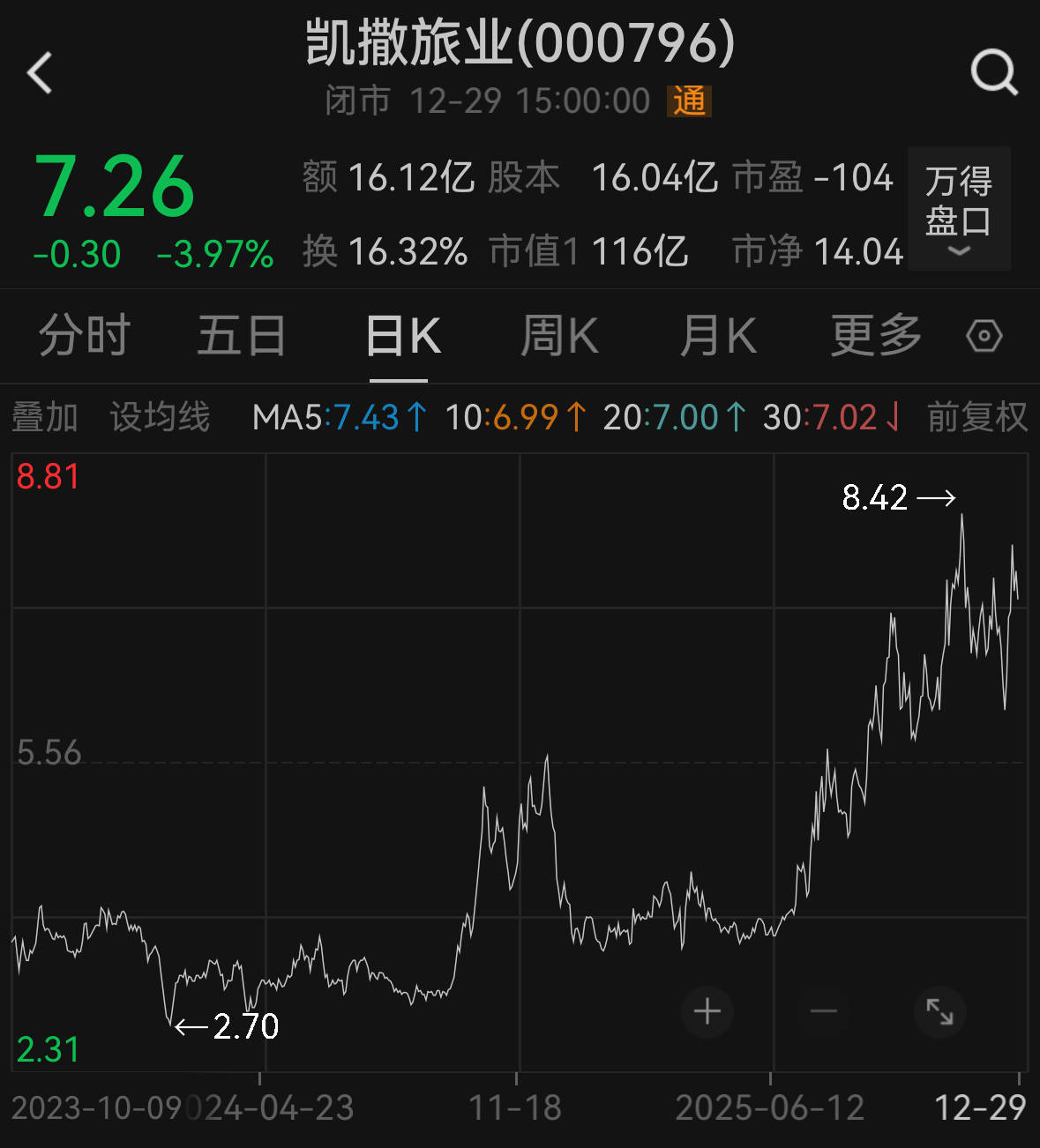Image resolution: width=1040 pixels, height=1148 pixels.
Task: Switch to the 月K chart tab
Action: (718, 336)
